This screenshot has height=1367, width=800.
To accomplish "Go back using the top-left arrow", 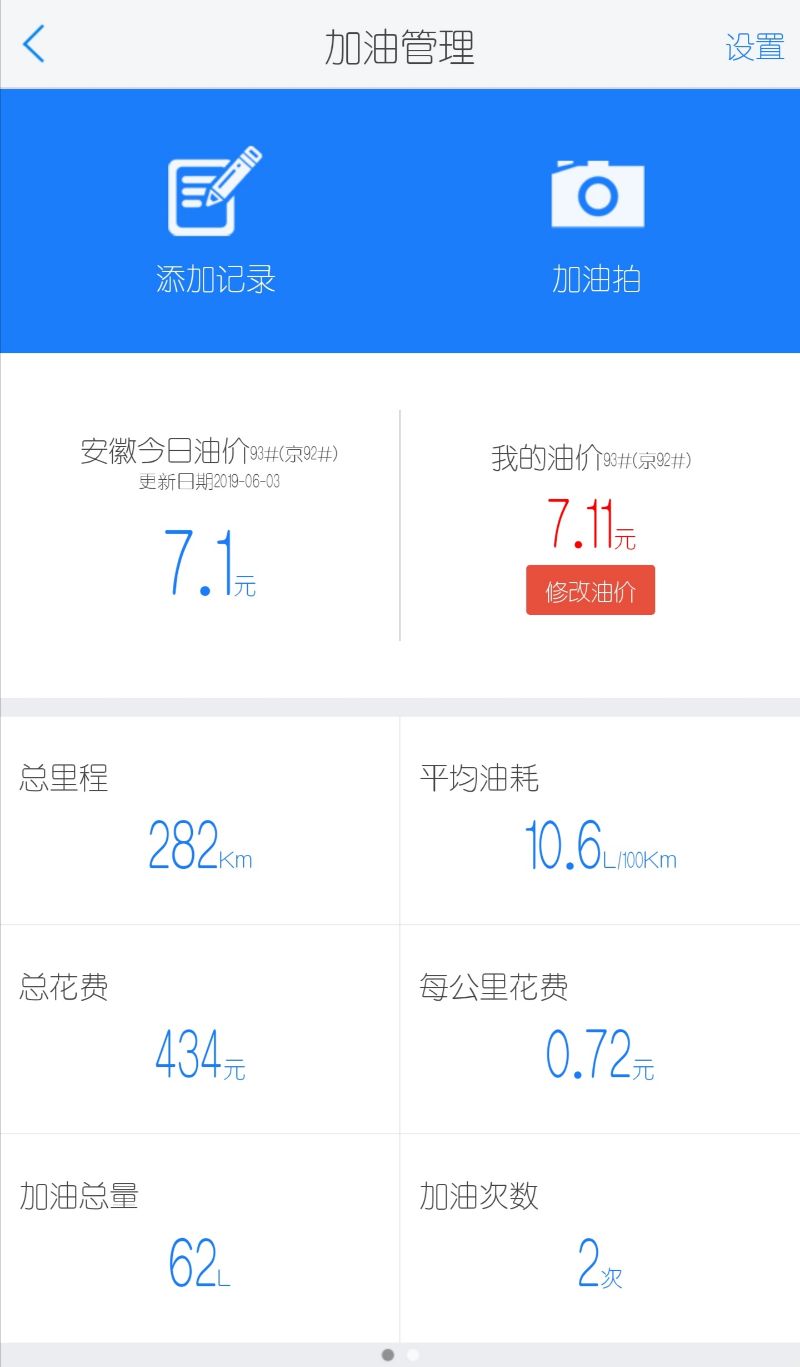I will coord(34,45).
